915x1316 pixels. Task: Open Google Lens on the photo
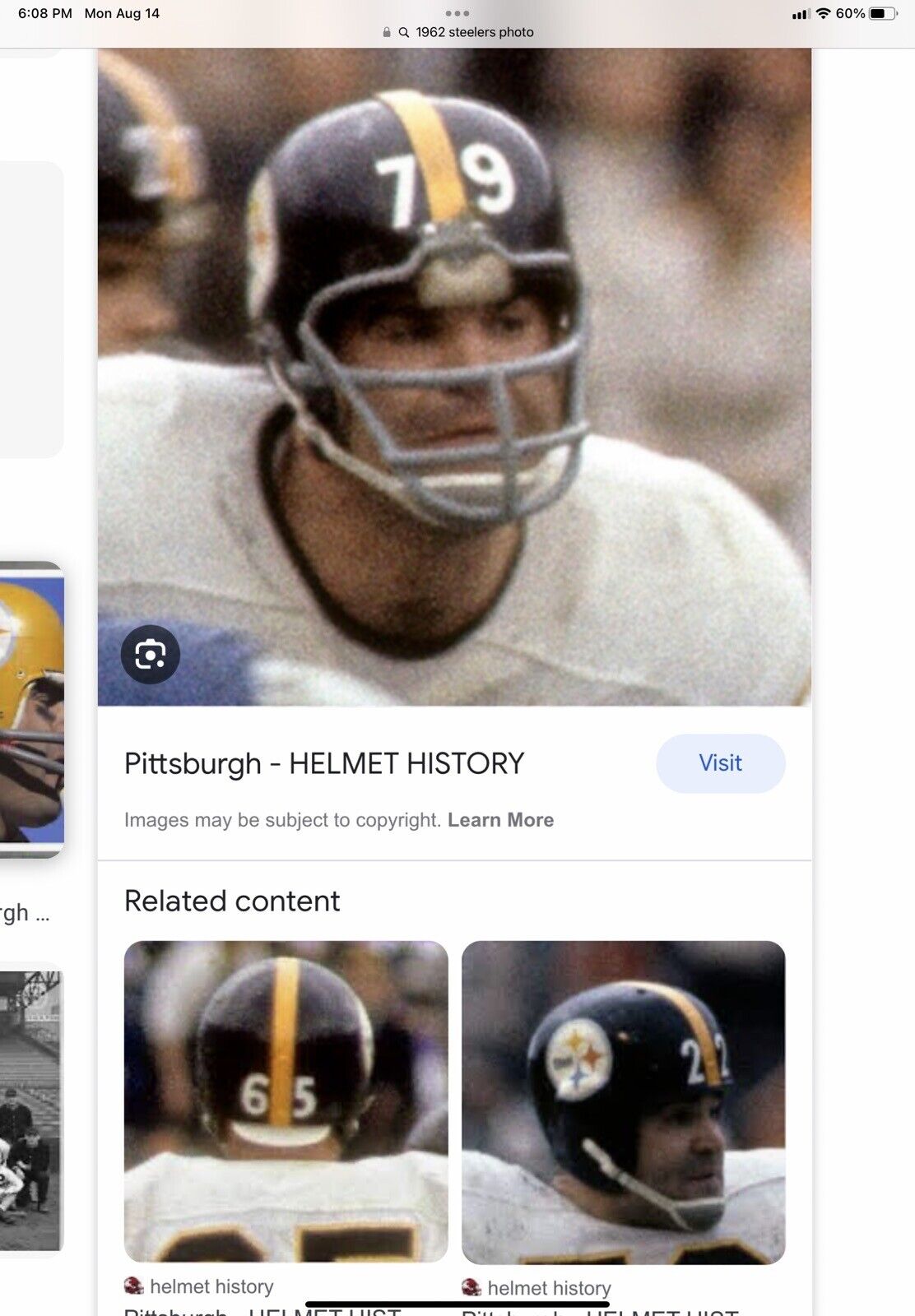click(x=150, y=655)
